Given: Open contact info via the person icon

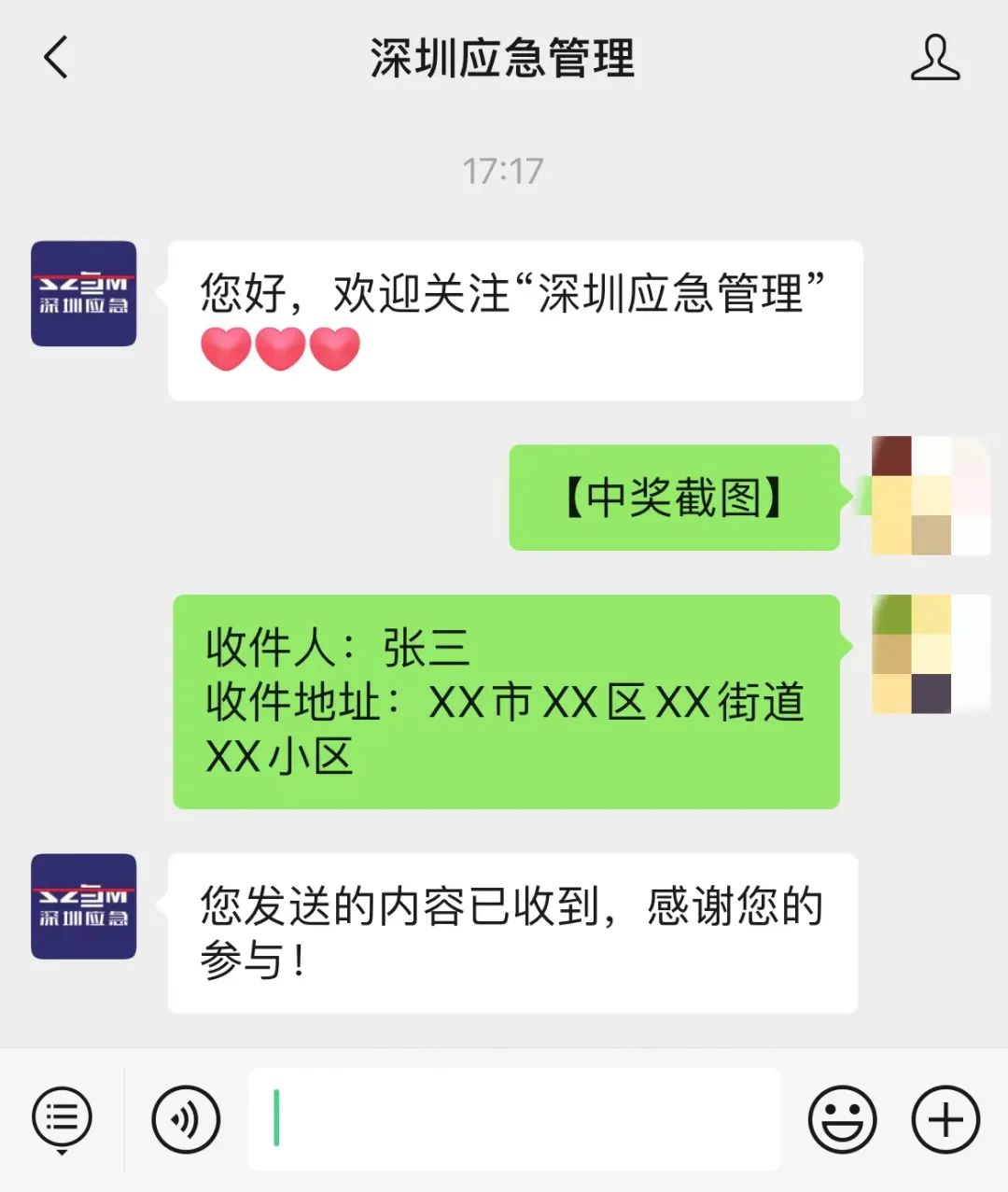Looking at the screenshot, I should [936, 58].
